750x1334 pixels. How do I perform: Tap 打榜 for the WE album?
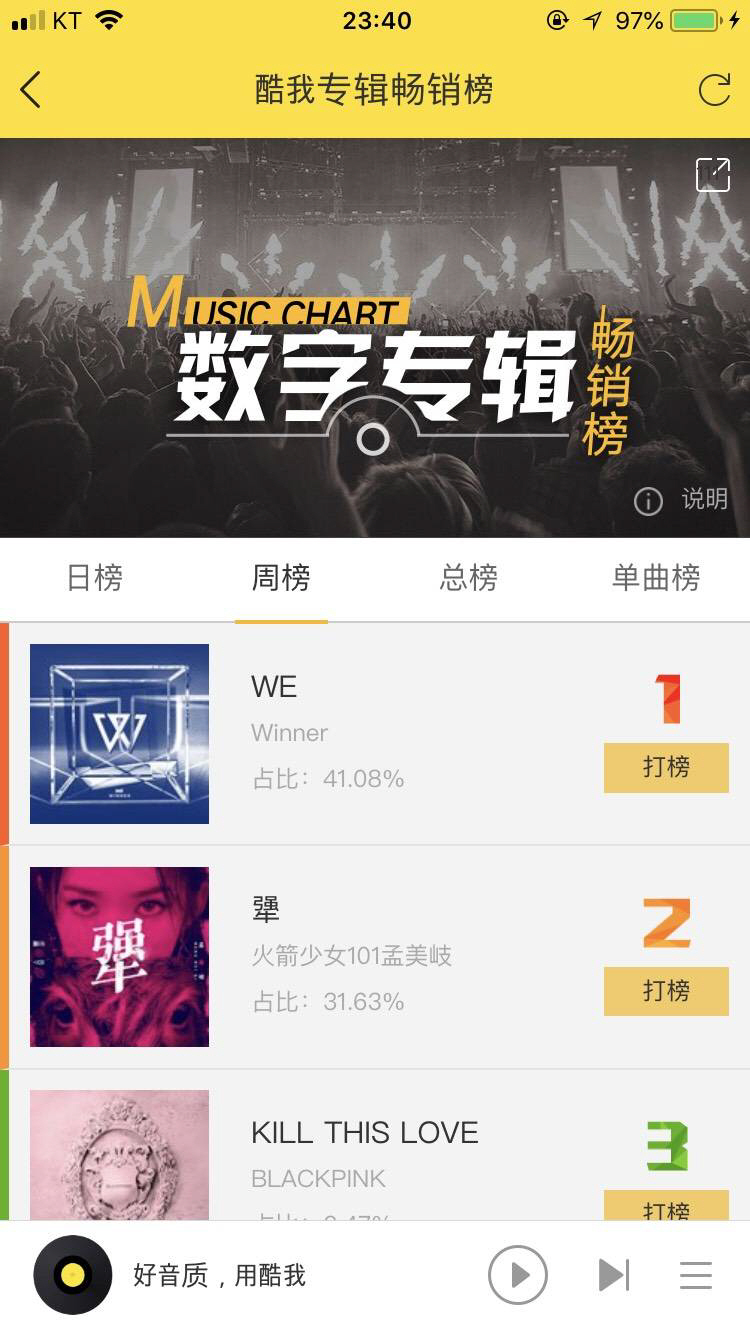(x=666, y=767)
